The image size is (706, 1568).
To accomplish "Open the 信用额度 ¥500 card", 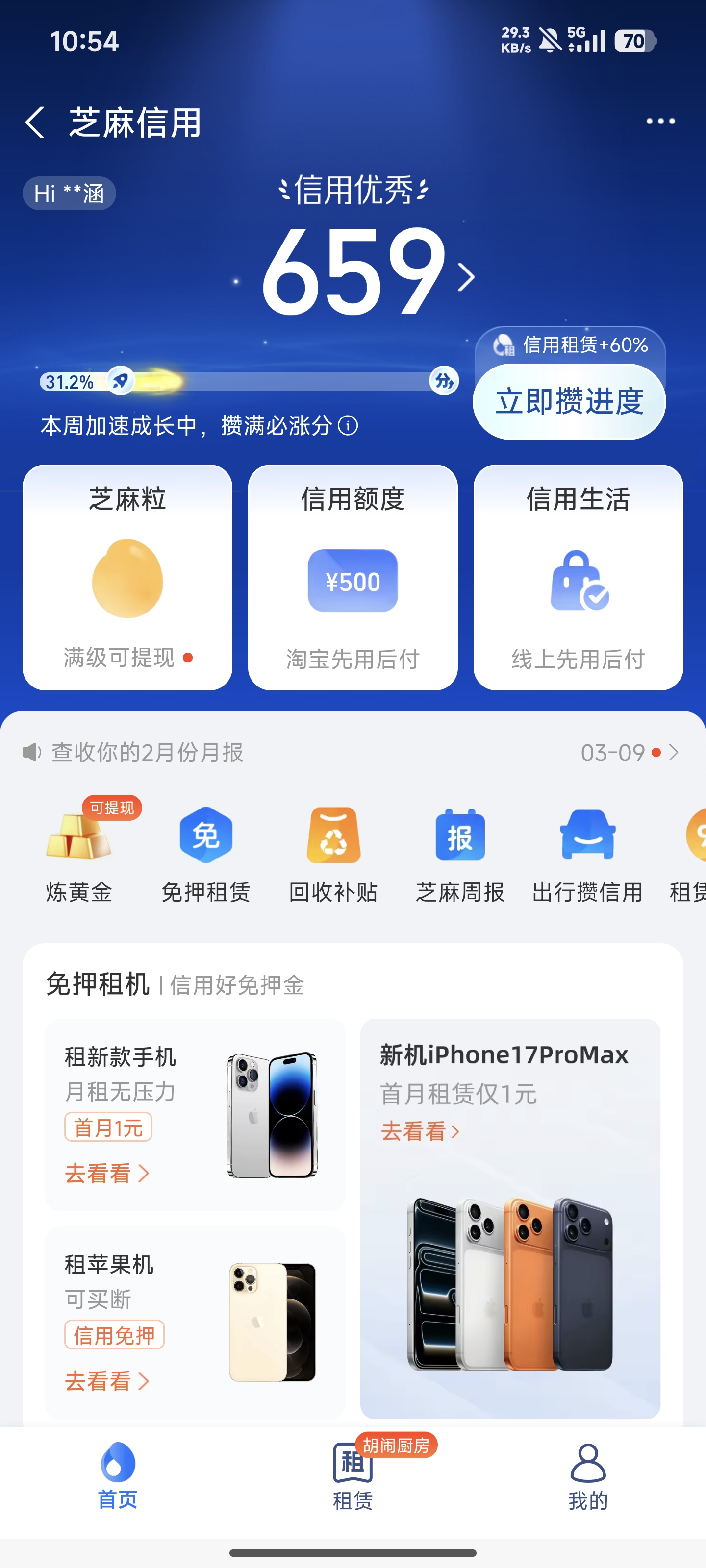I will 353,576.
